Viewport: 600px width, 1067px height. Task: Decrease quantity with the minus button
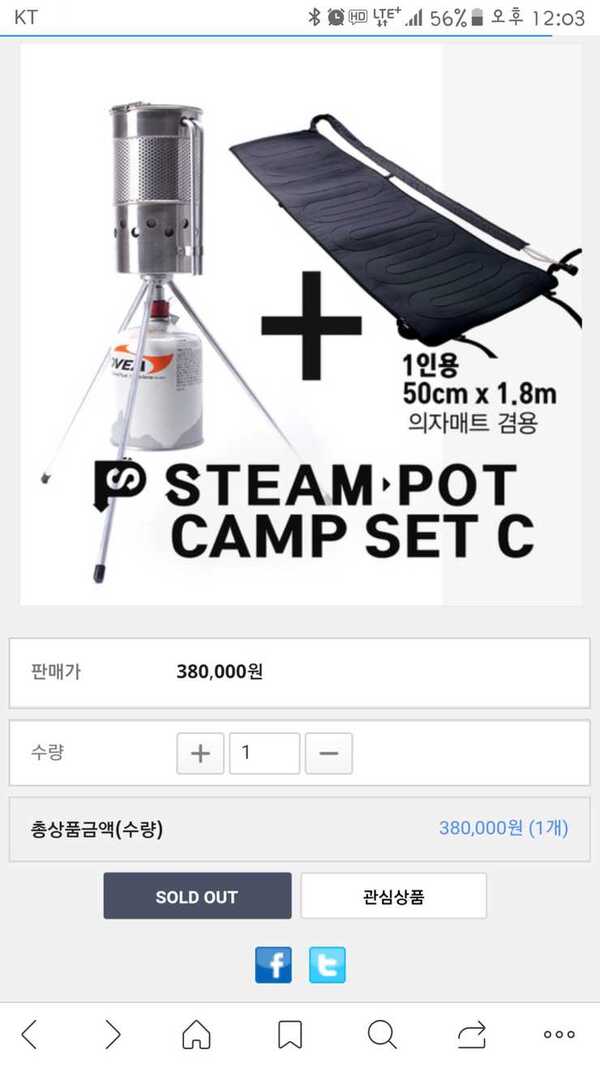[x=329, y=753]
